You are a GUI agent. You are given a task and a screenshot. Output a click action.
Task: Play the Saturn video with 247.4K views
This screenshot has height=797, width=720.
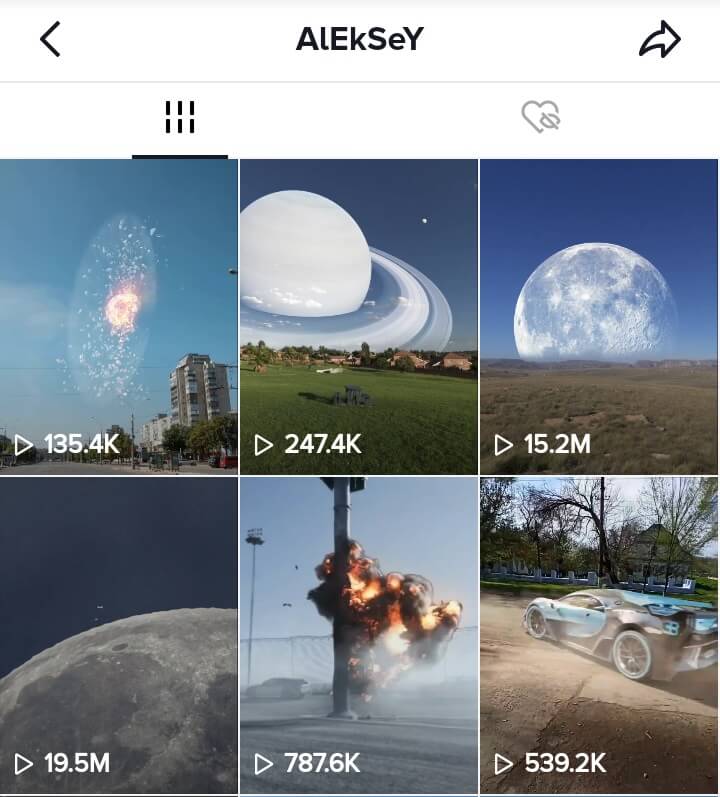pos(359,316)
